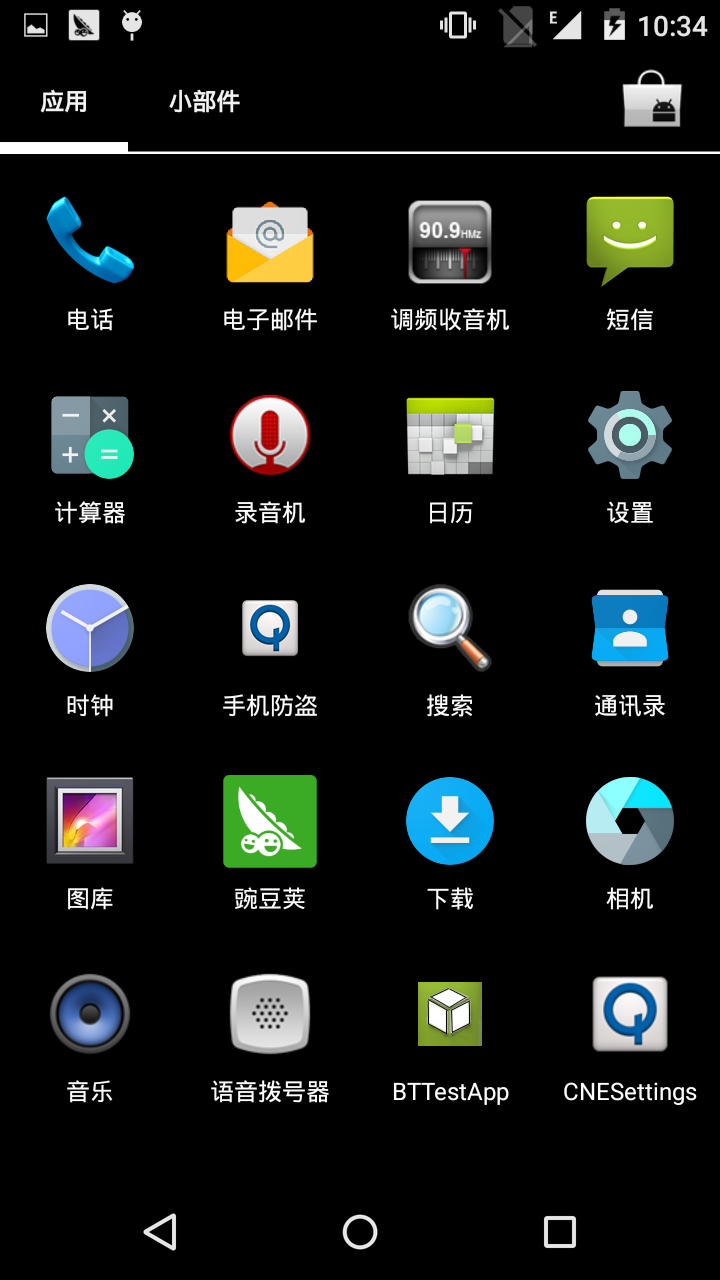The width and height of the screenshot is (720, 1280).
Task: Open the 搜索 search app
Action: coord(450,628)
